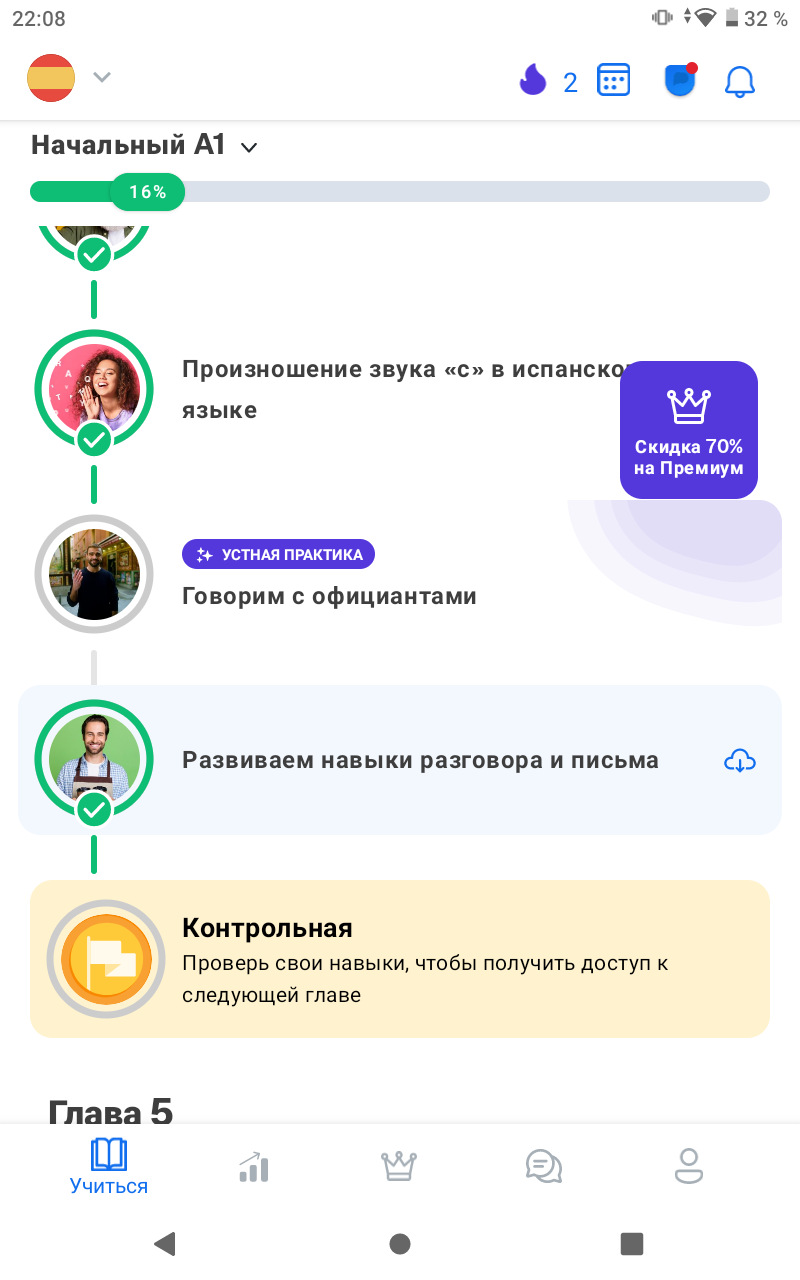Switch to the Учиться tab
This screenshot has height=1280, width=800.
(109, 1168)
